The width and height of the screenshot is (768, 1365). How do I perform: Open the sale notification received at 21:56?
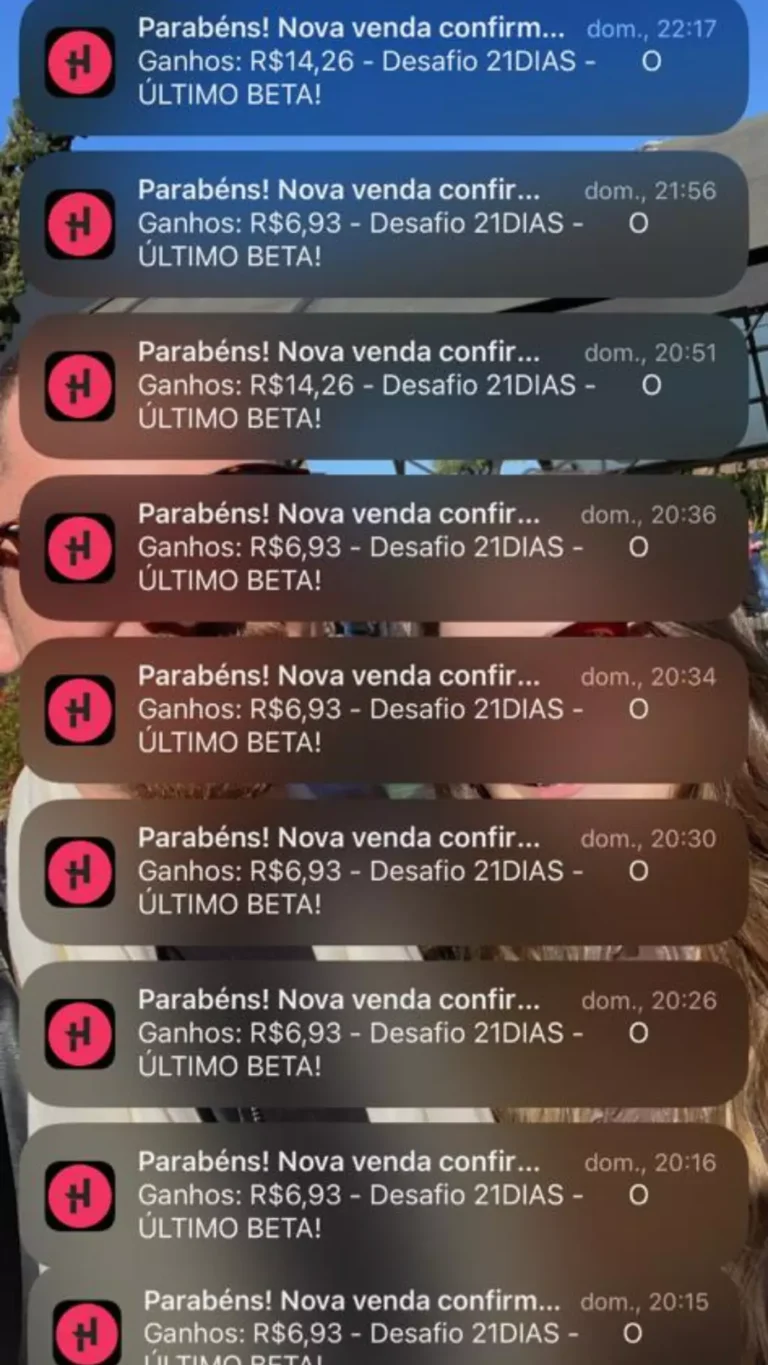coord(384,224)
